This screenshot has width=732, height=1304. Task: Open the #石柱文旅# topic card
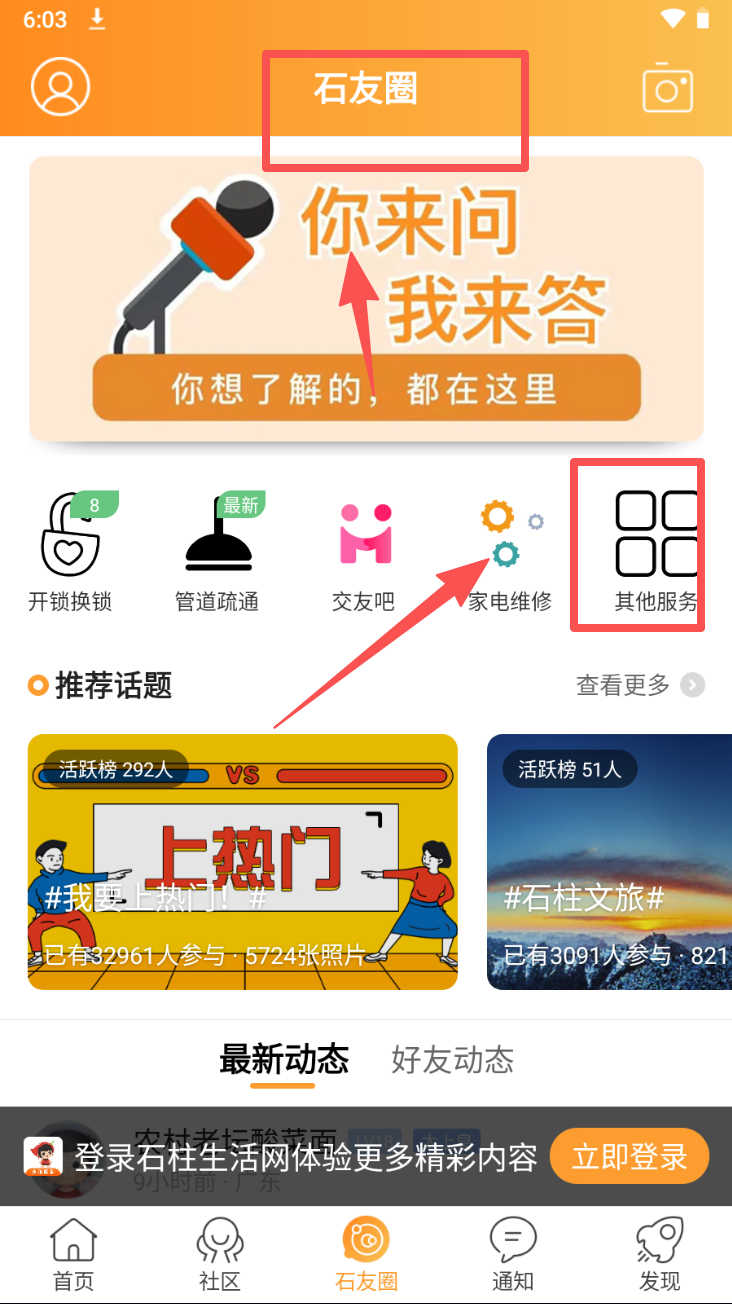608,861
